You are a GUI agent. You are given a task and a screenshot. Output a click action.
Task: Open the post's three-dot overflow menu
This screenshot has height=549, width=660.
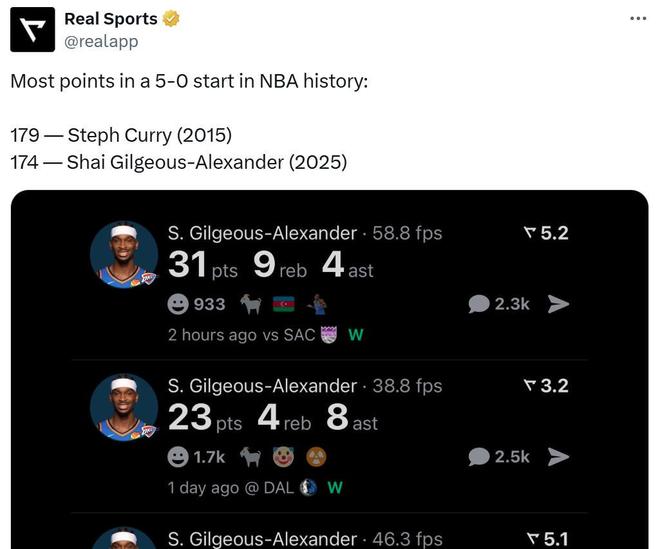(638, 19)
